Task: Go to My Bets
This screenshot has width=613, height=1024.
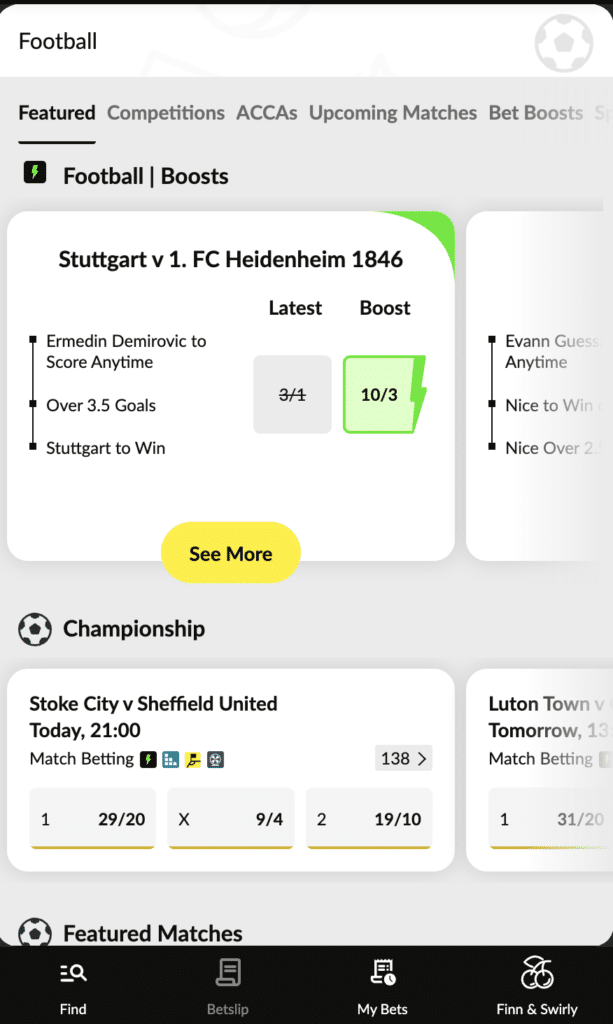Action: (382, 985)
